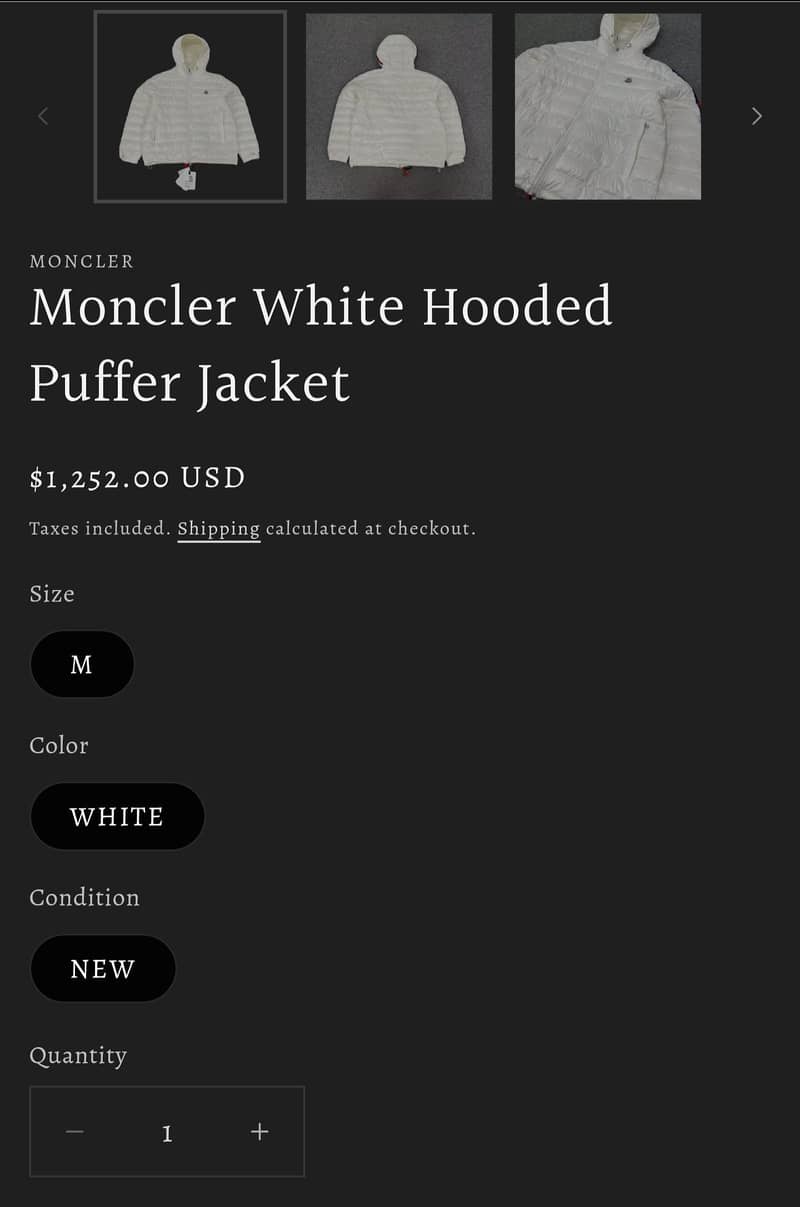Screen dimensions: 800x1207
Task: Increase quantity with the plus button
Action: pos(259,1132)
